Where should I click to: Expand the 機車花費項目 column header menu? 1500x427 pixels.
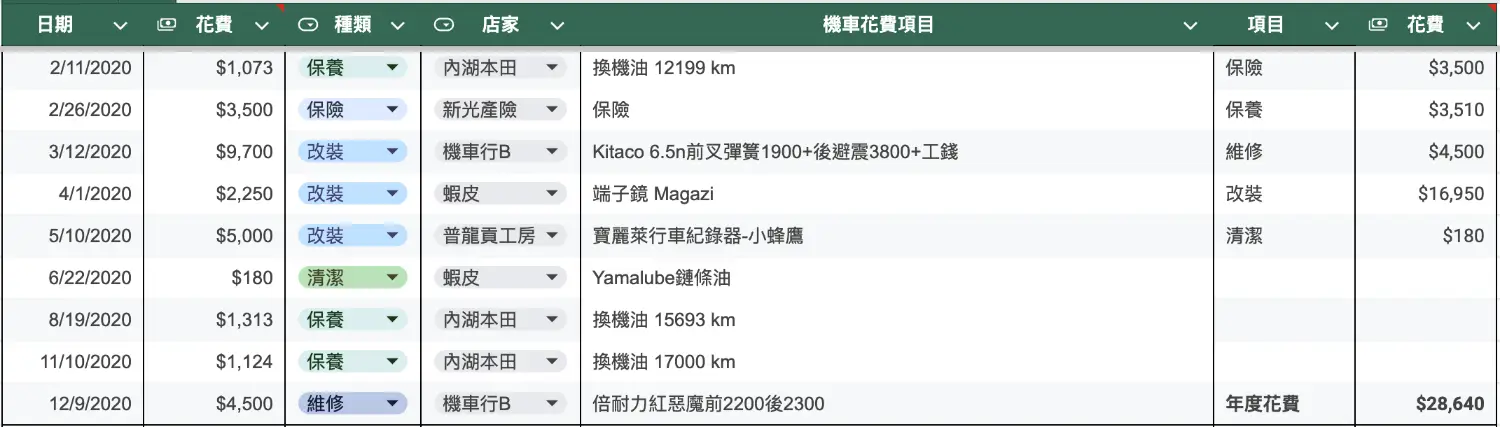coord(1189,25)
